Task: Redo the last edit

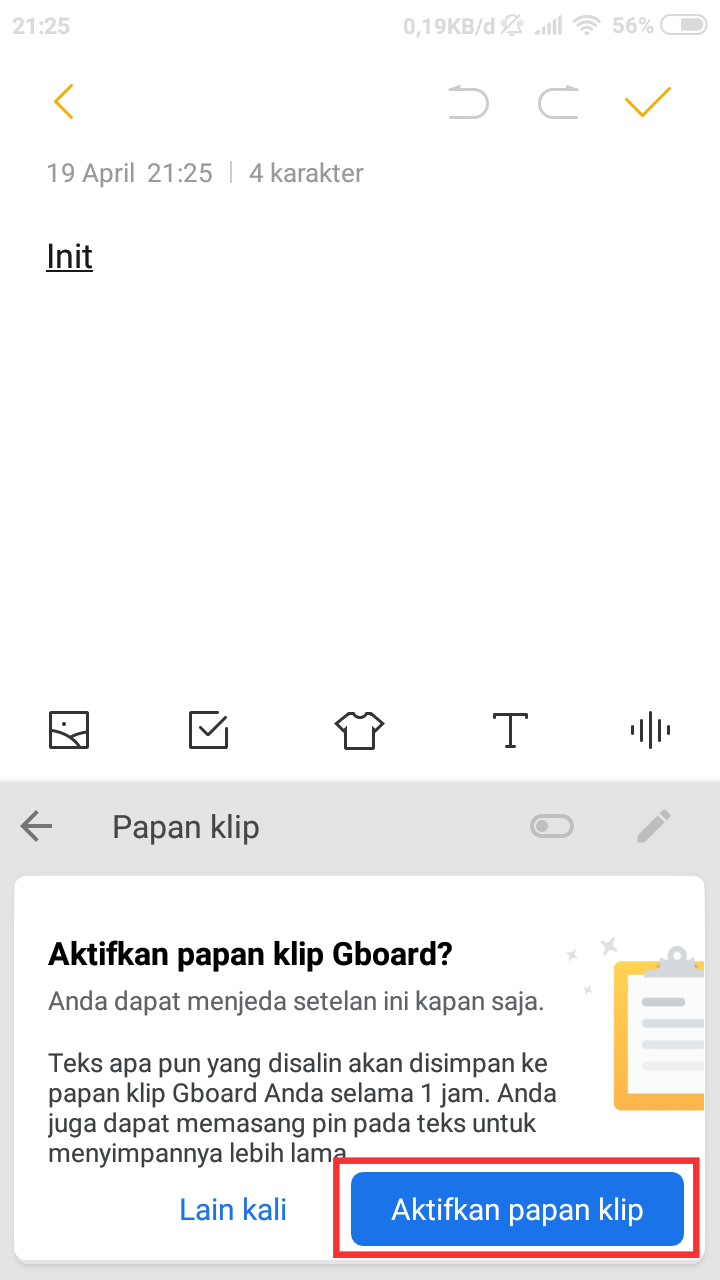Action: [x=558, y=102]
